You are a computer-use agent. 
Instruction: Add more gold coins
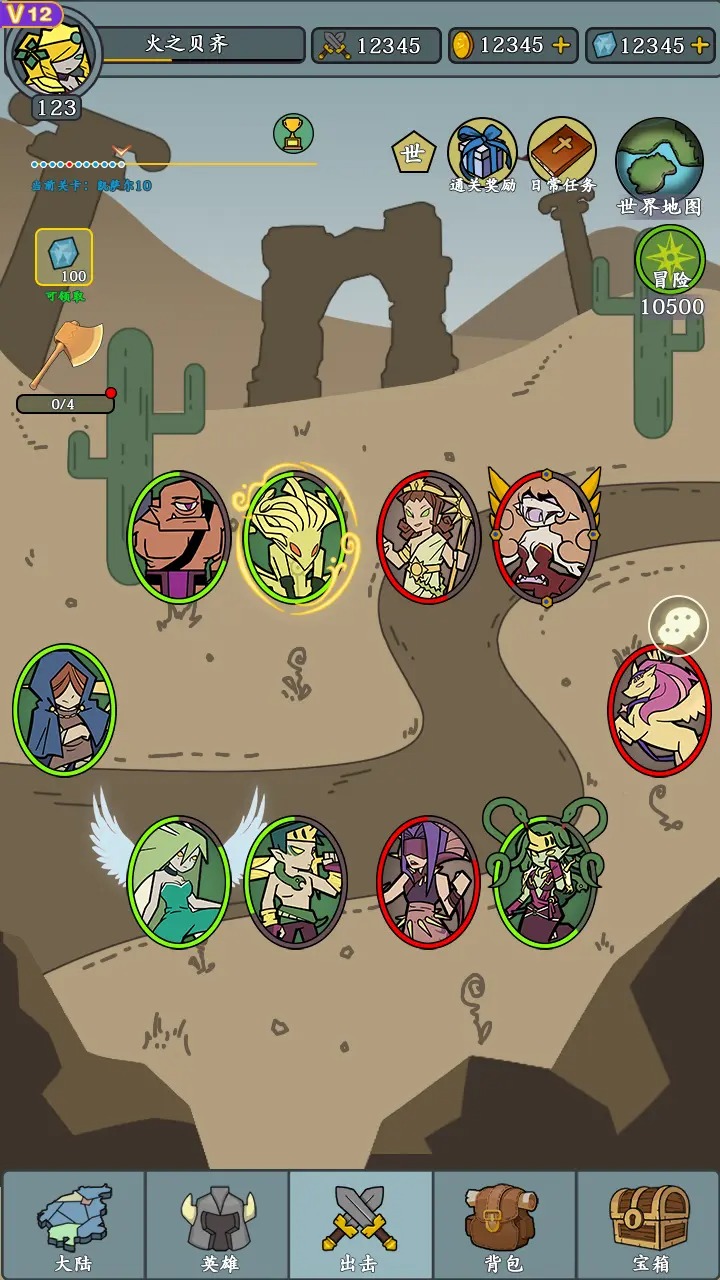click(x=561, y=45)
